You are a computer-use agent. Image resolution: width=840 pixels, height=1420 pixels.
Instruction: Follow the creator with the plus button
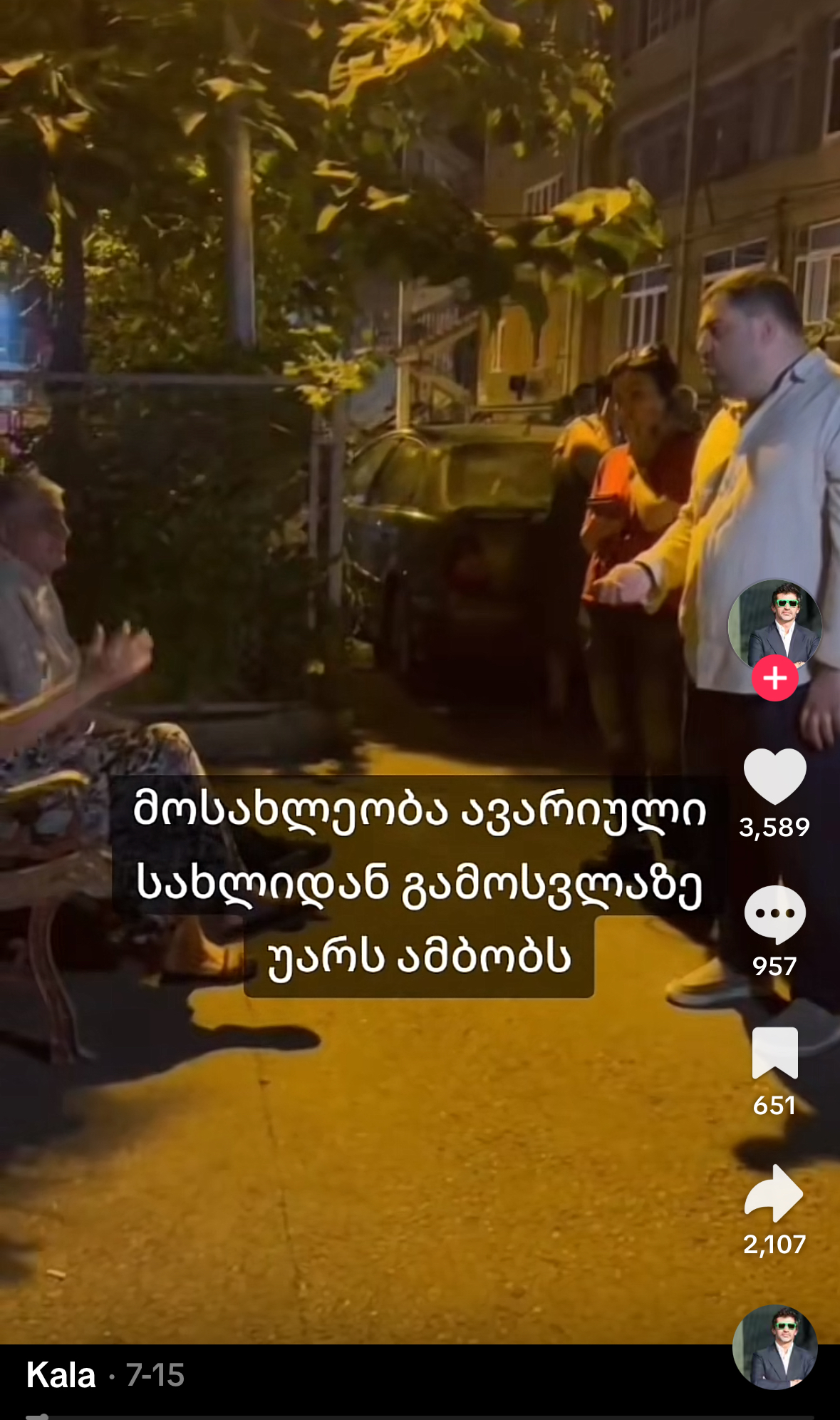(x=774, y=678)
